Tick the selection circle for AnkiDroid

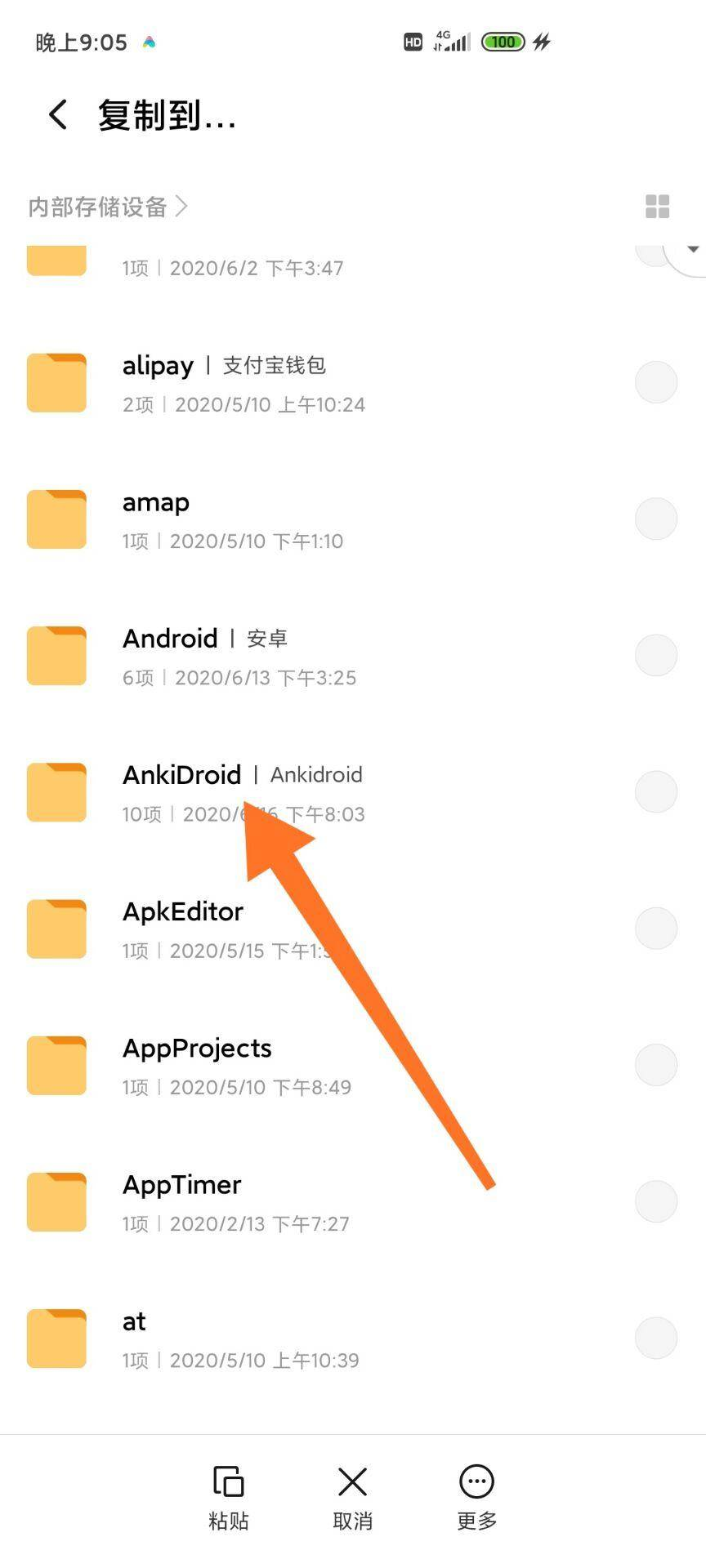656,791
